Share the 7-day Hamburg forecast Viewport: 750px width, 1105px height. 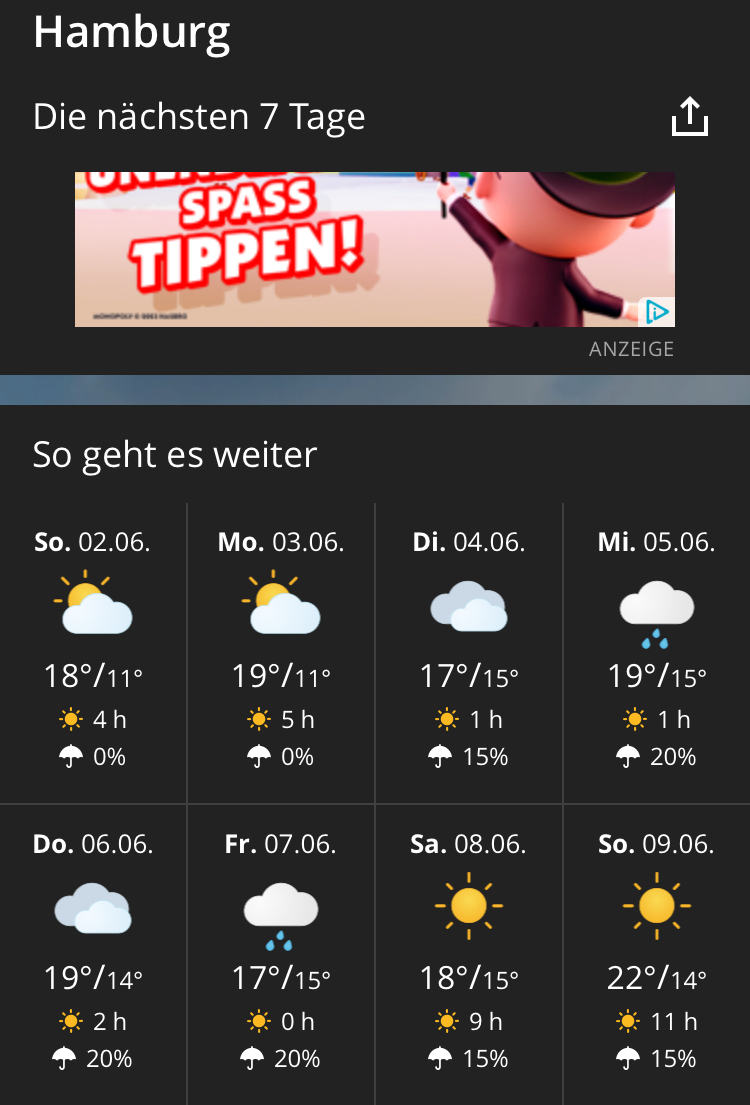pyautogui.click(x=689, y=118)
